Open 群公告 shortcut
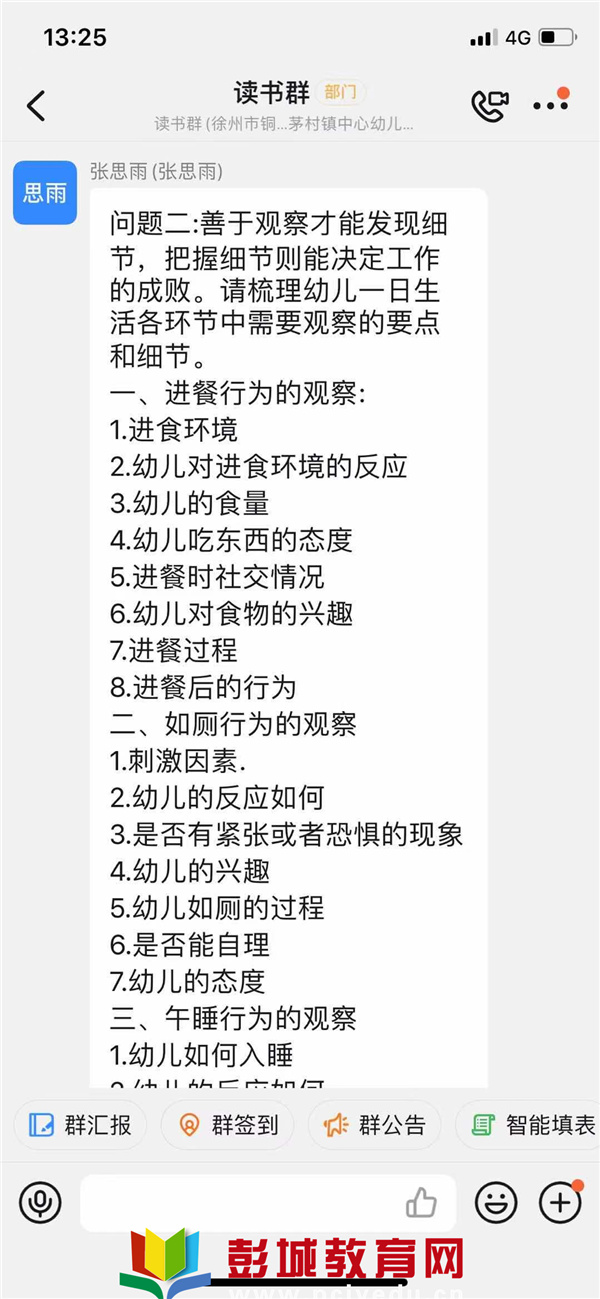 (x=374, y=1125)
